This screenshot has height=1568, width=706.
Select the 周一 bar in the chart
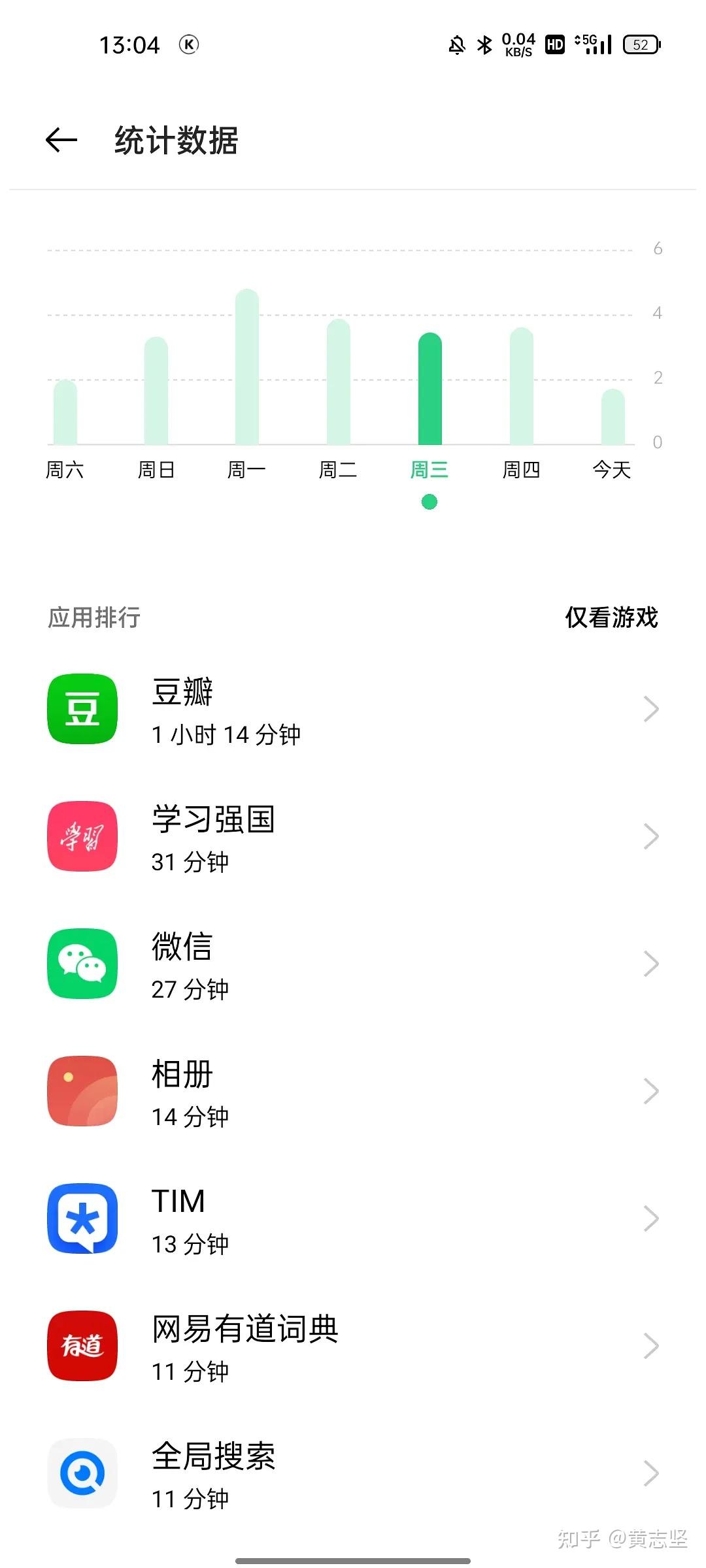point(247,367)
